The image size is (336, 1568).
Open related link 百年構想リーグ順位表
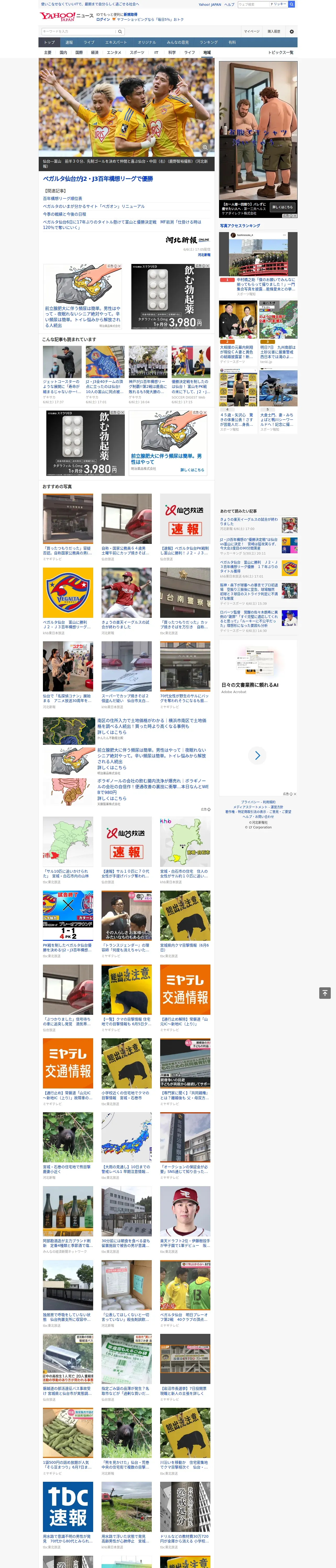[62, 198]
